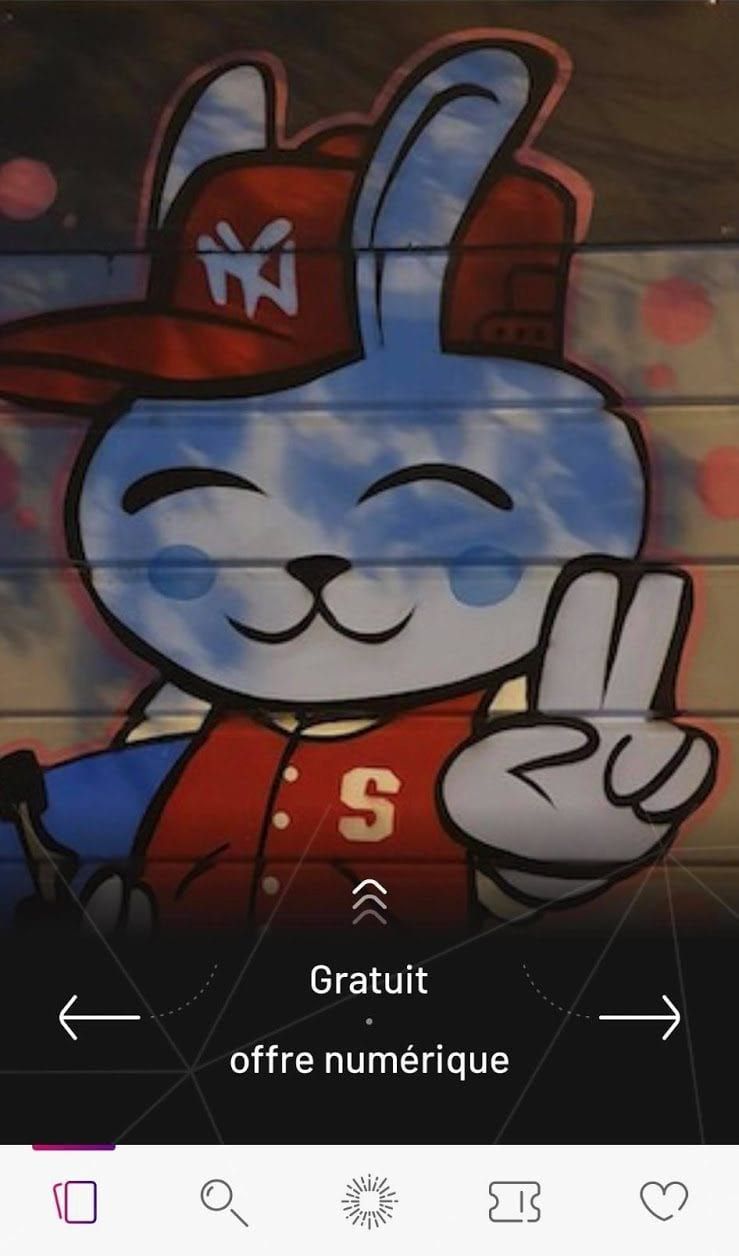
Task: Expand offer details with the up chevrons
Action: click(369, 901)
